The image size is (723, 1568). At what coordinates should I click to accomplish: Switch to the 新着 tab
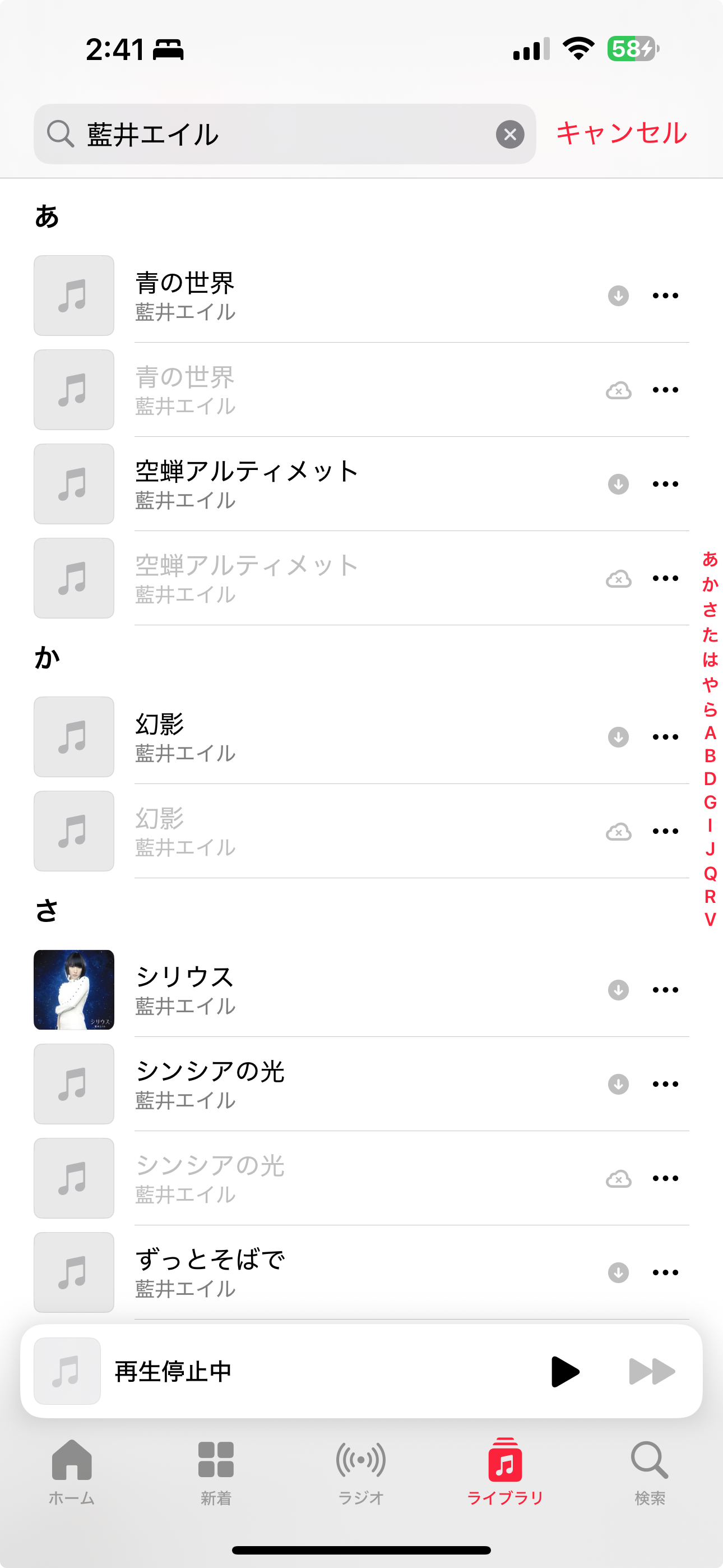(216, 1469)
